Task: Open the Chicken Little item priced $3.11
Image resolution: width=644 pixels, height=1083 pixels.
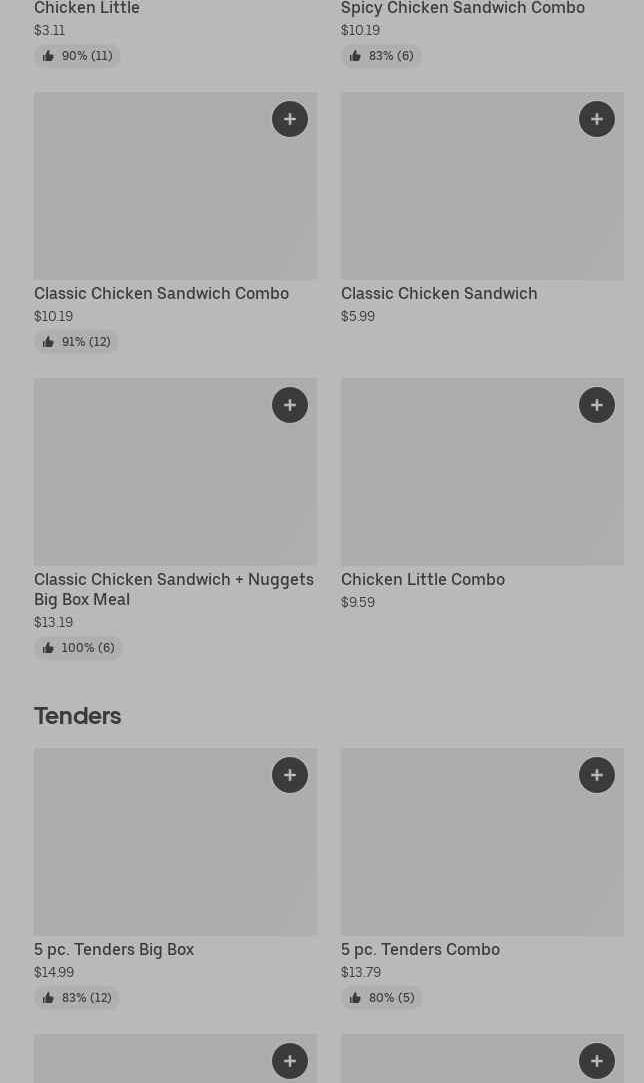Action: point(87,9)
